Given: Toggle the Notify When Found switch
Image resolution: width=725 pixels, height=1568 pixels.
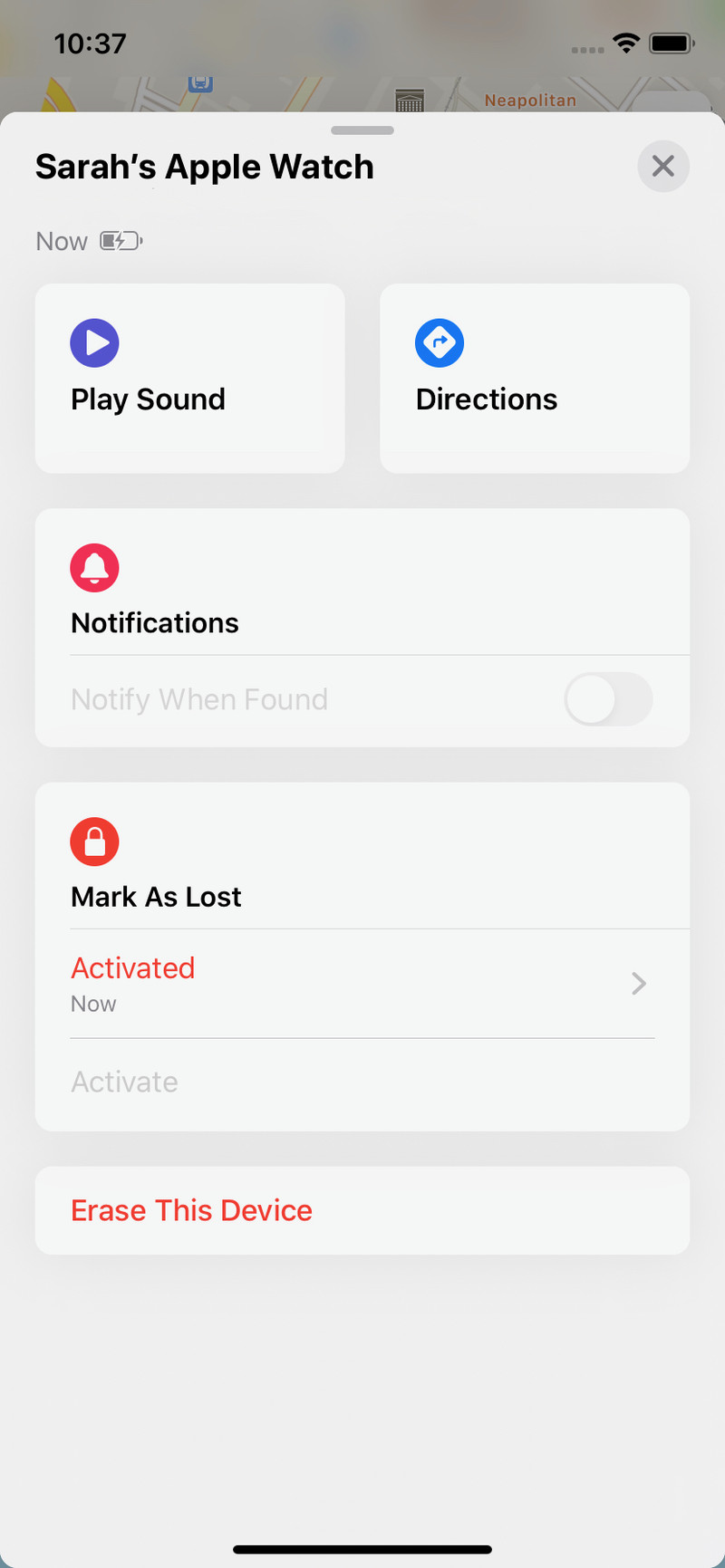Looking at the screenshot, I should coord(607,699).
